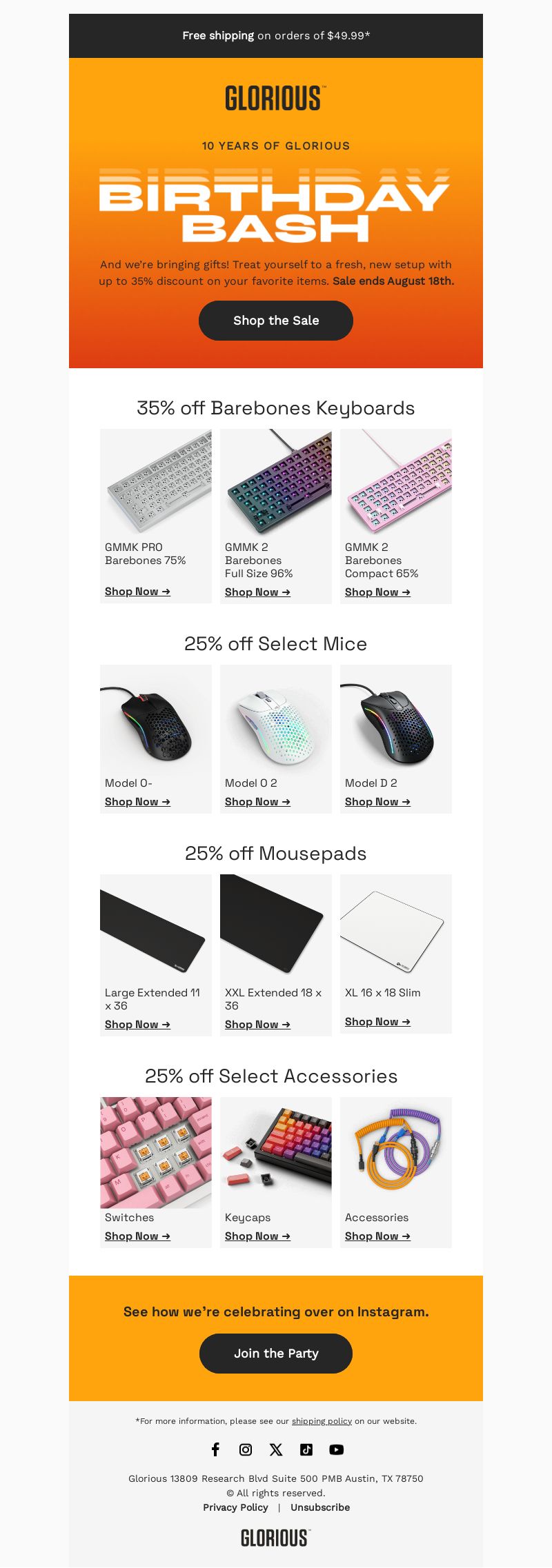Viewport: 552px width, 1568px height.
Task: Open the YouTube icon in the footer
Action: [337, 1449]
